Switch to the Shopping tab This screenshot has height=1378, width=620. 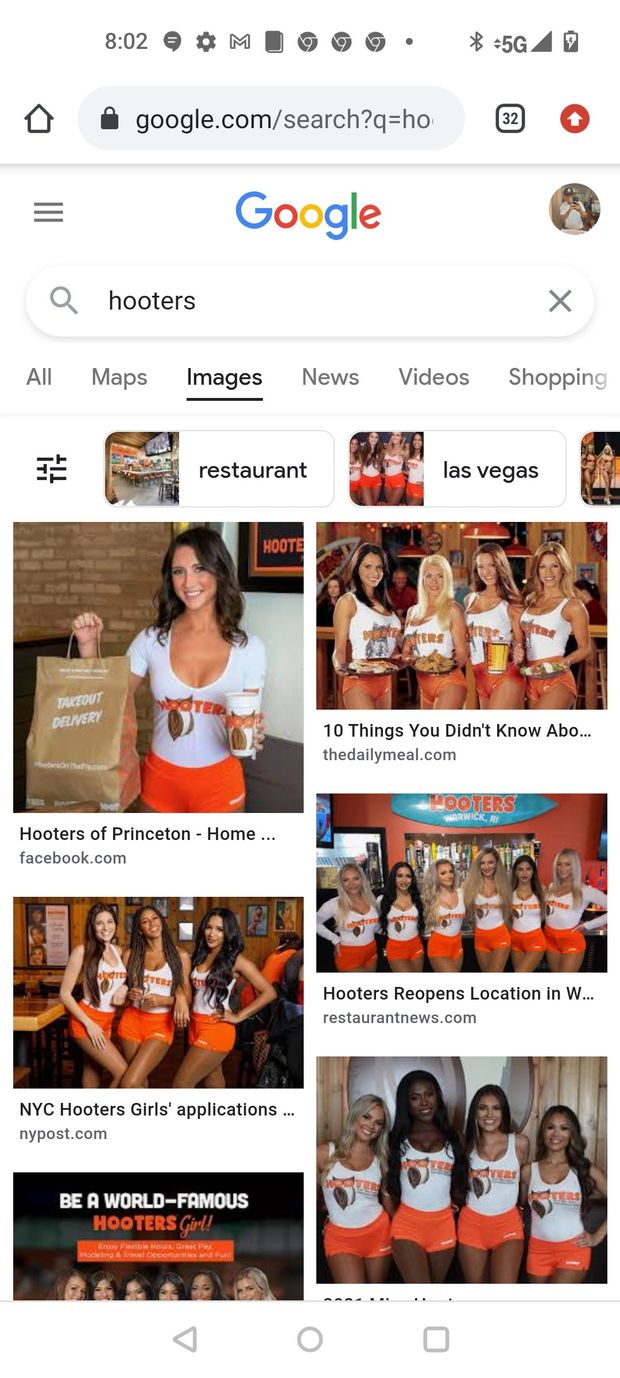coord(557,377)
